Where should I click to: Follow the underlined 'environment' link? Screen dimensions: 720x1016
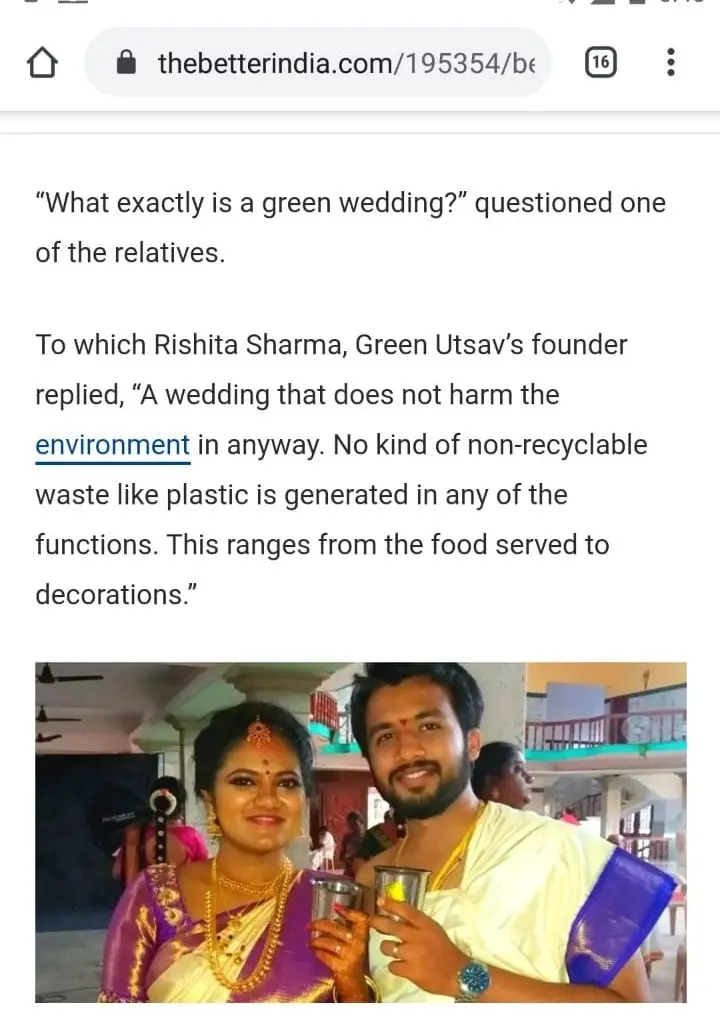point(112,445)
